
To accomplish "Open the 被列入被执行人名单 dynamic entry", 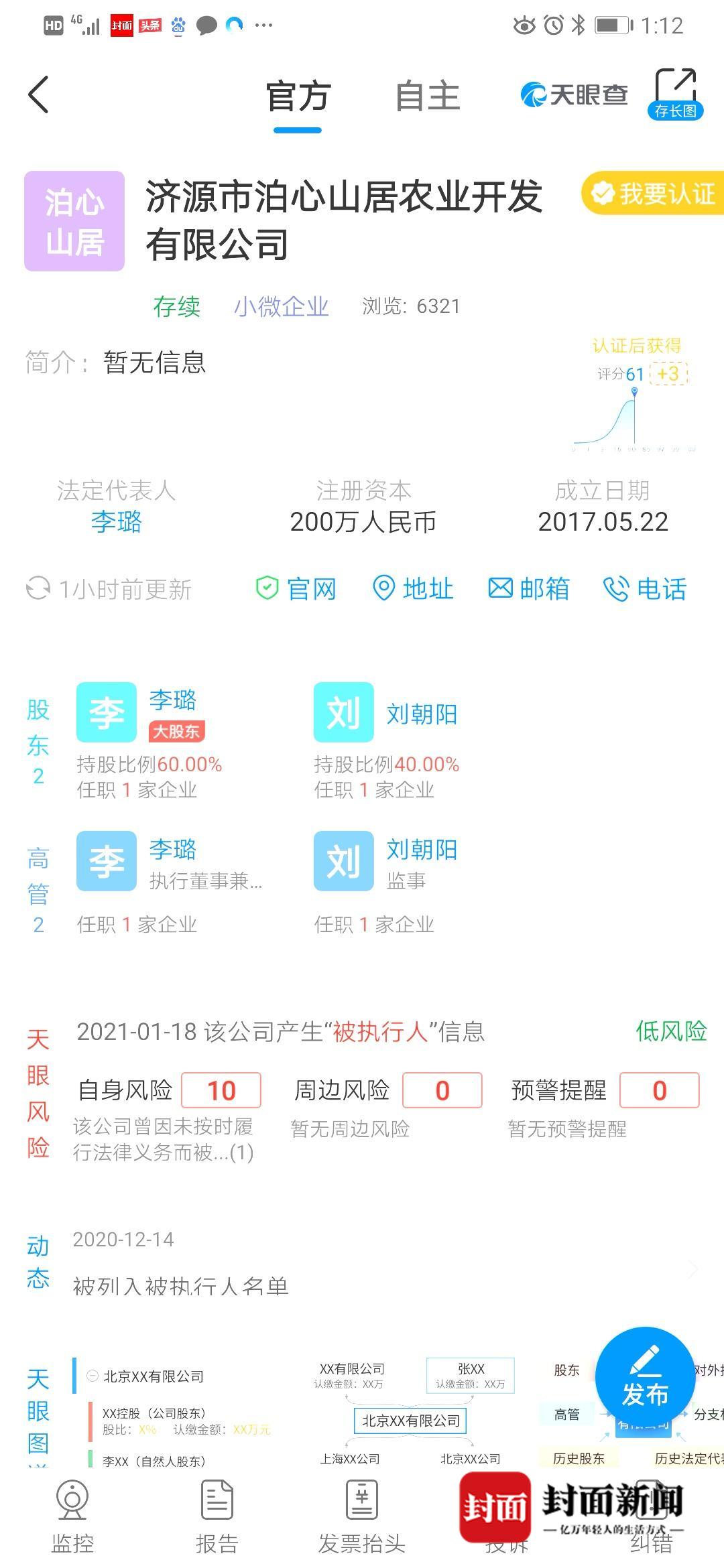I will [181, 1286].
